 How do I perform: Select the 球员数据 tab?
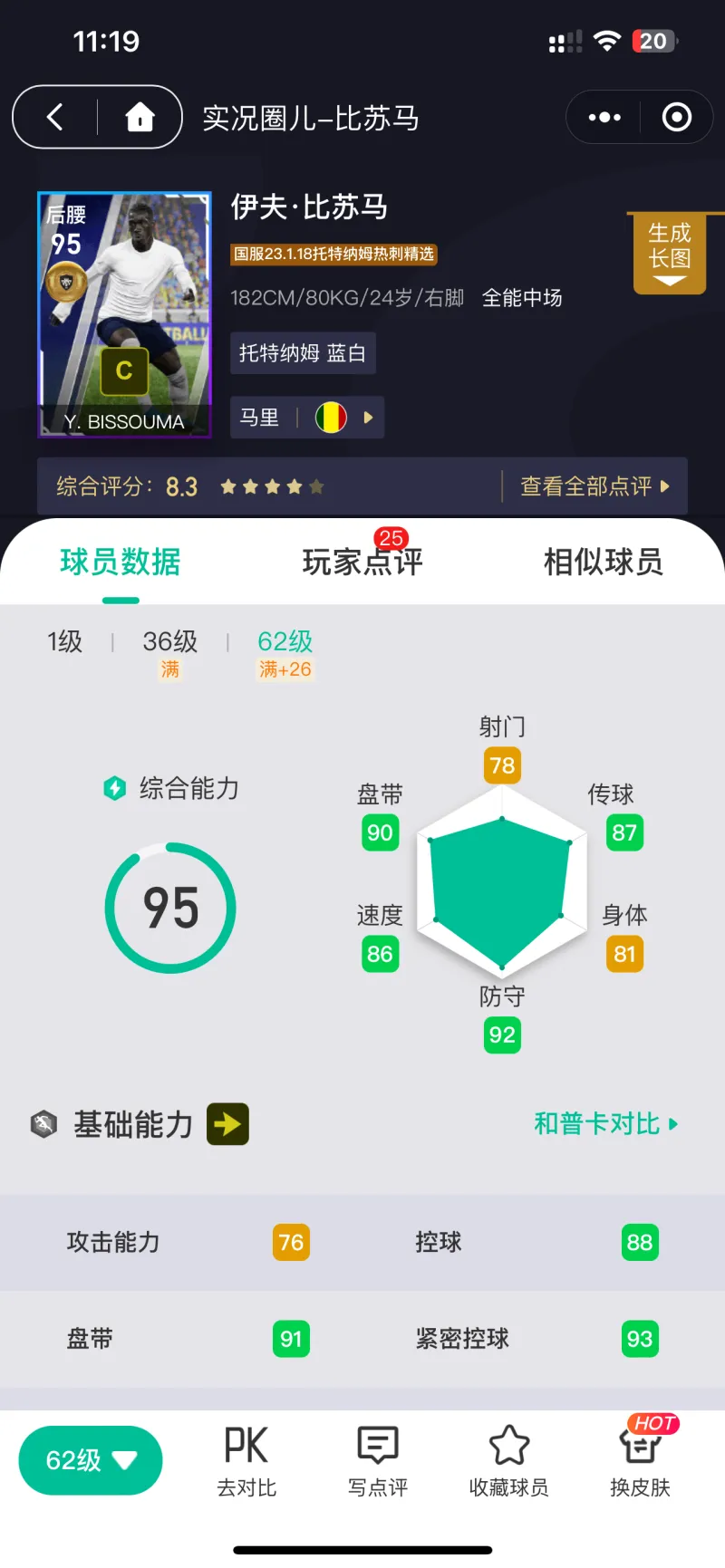(x=121, y=562)
